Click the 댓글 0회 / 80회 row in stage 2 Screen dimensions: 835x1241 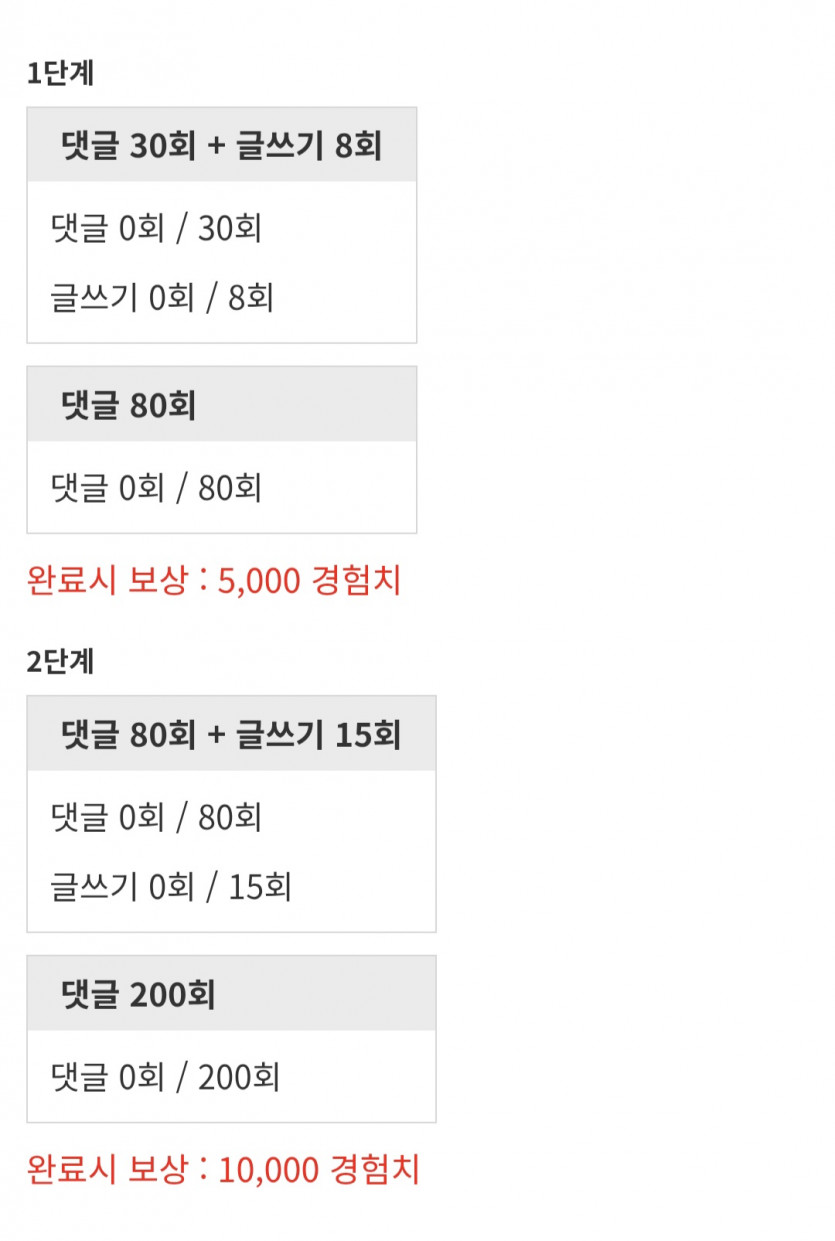click(157, 818)
